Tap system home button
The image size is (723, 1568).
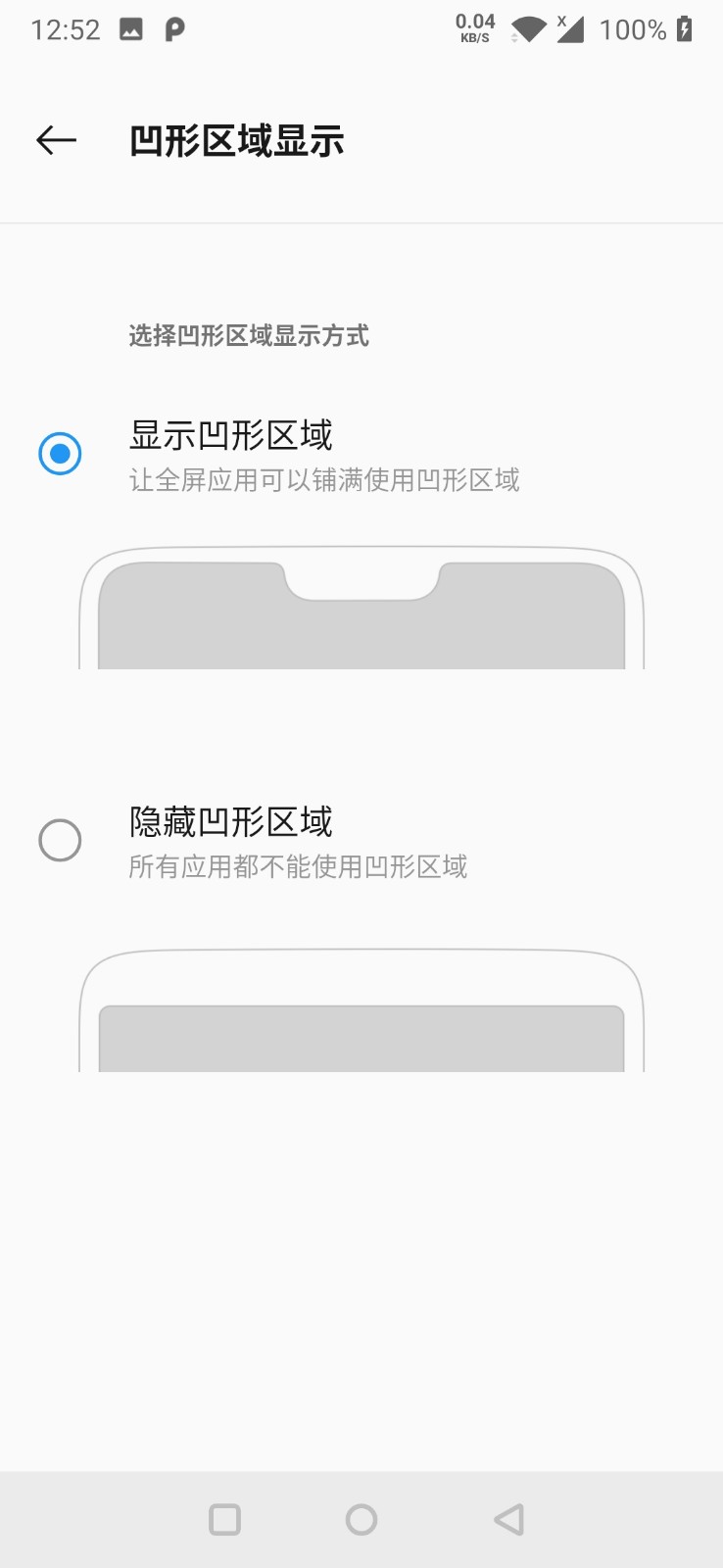coord(361,1519)
